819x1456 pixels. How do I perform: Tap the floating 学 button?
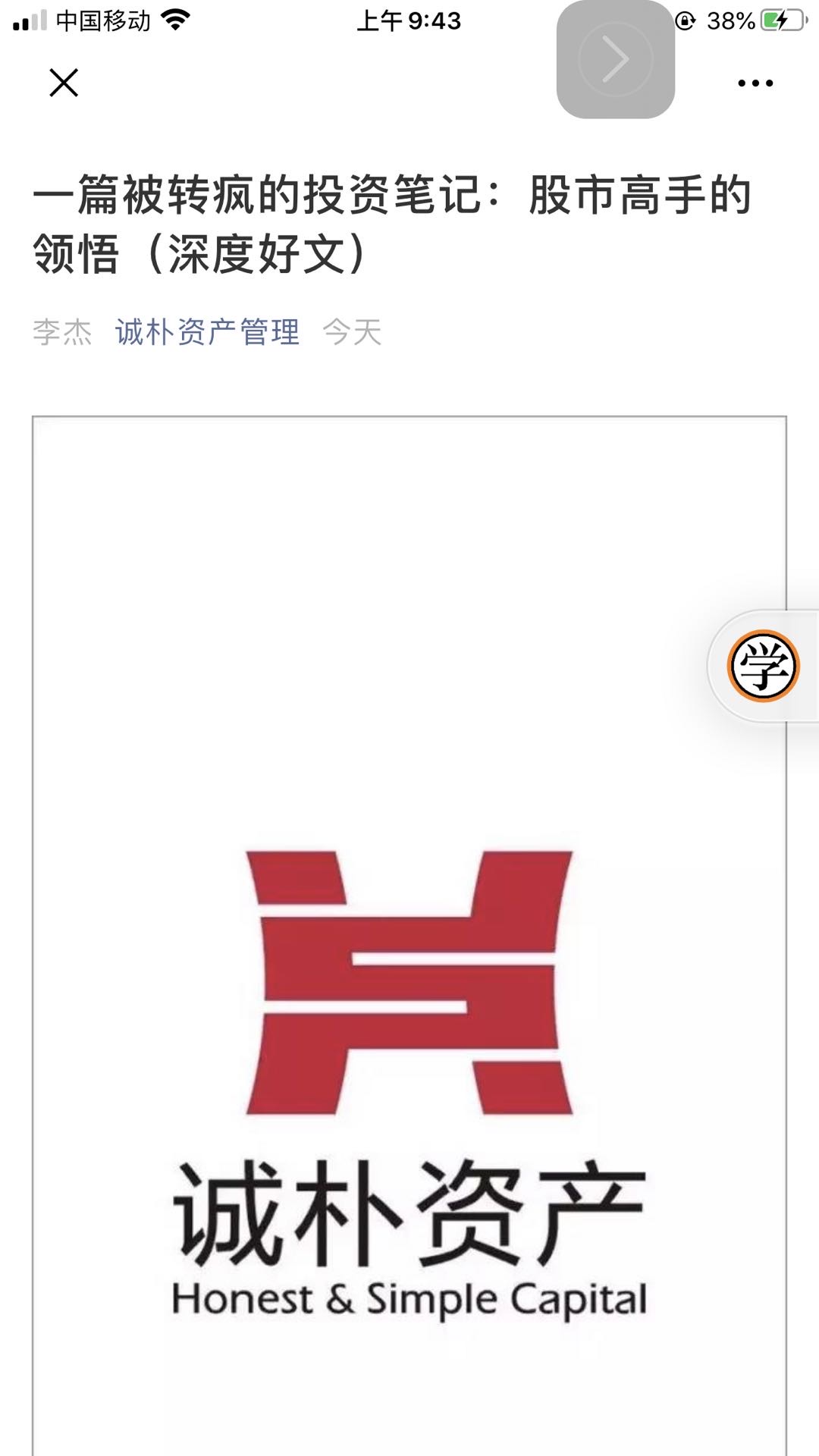763,667
